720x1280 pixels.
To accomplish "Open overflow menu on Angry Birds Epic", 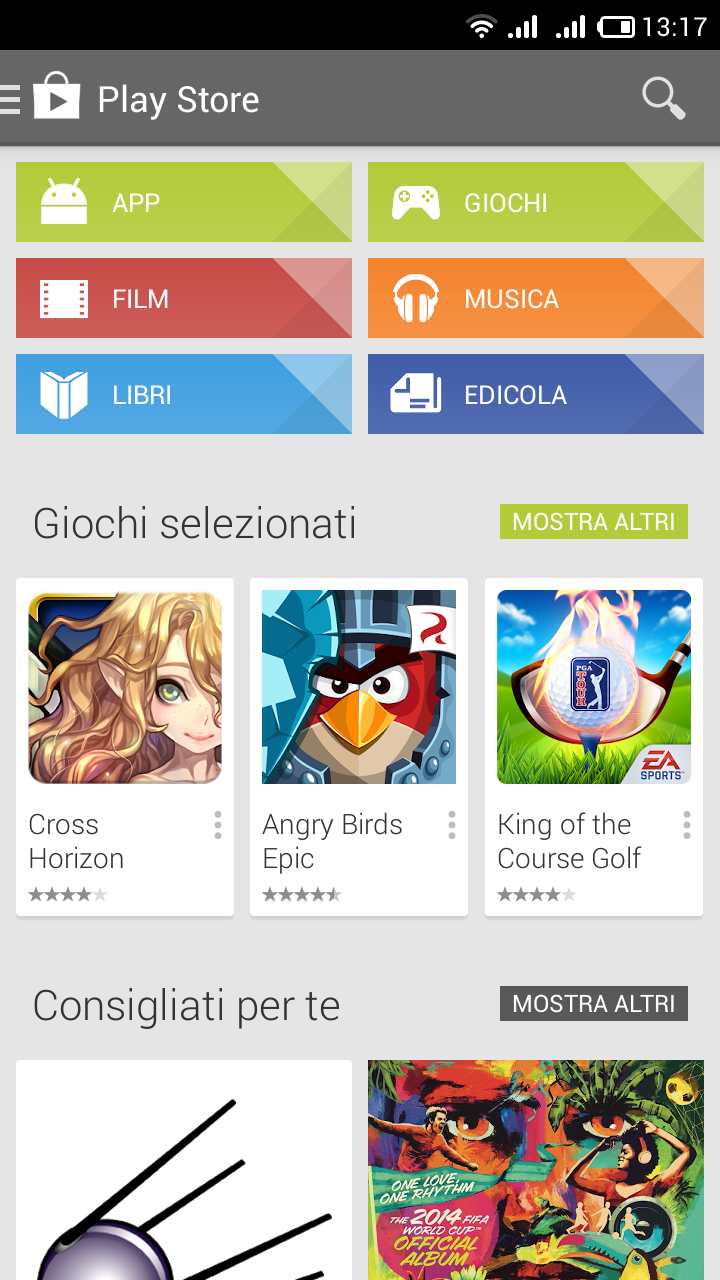I will coord(452,825).
